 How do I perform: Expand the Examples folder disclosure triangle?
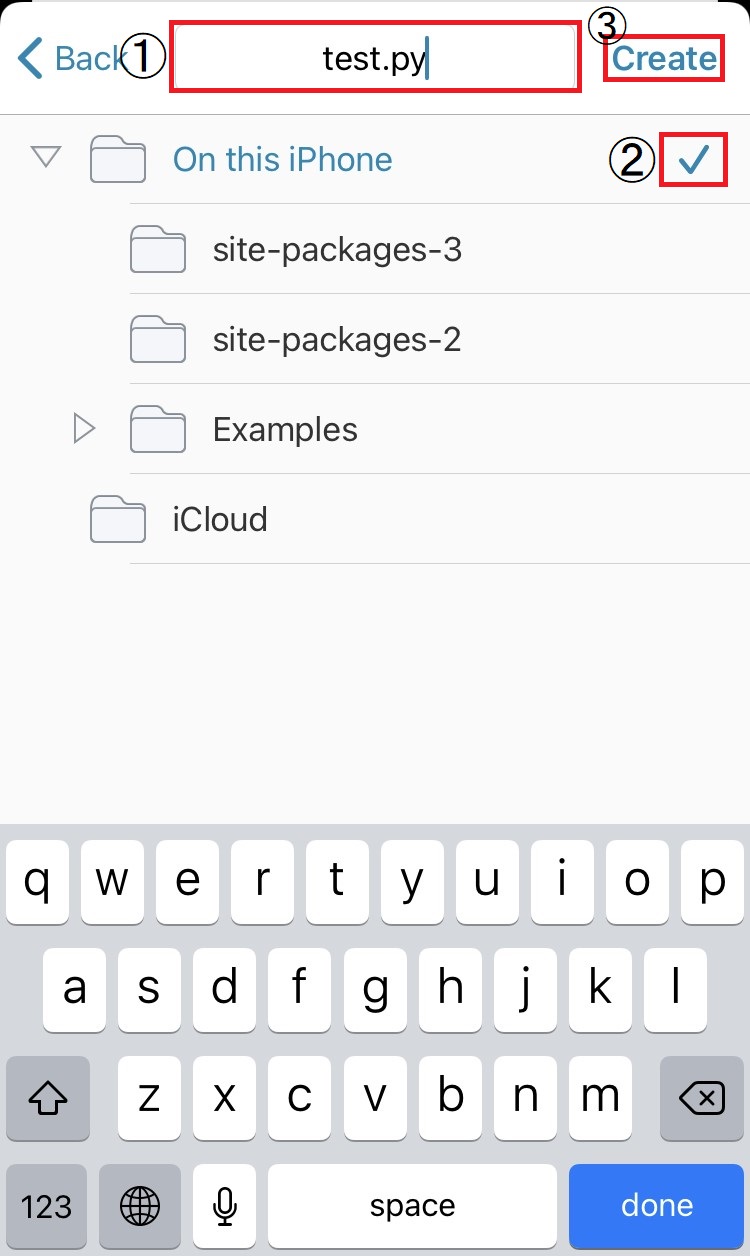pos(85,428)
